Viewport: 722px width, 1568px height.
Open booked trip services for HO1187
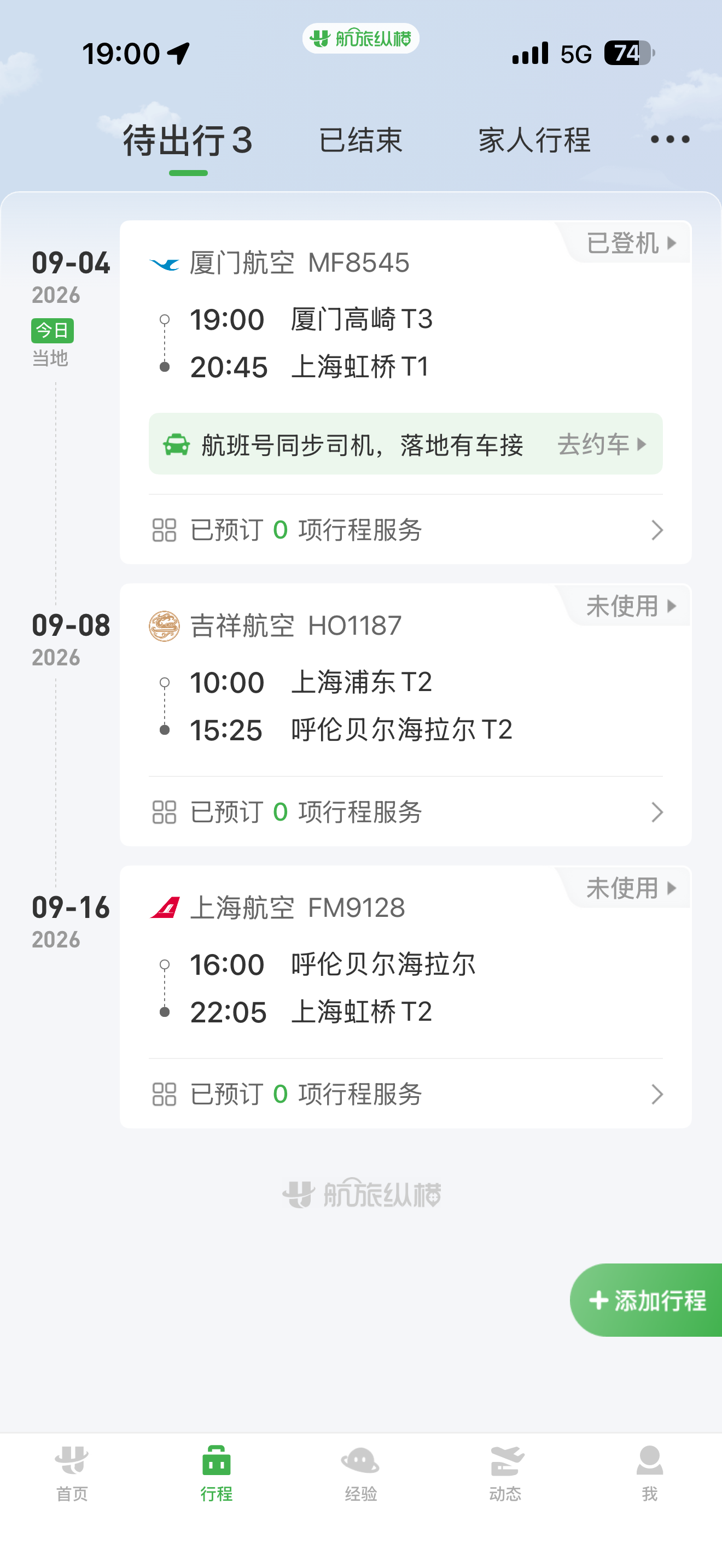pos(405,812)
